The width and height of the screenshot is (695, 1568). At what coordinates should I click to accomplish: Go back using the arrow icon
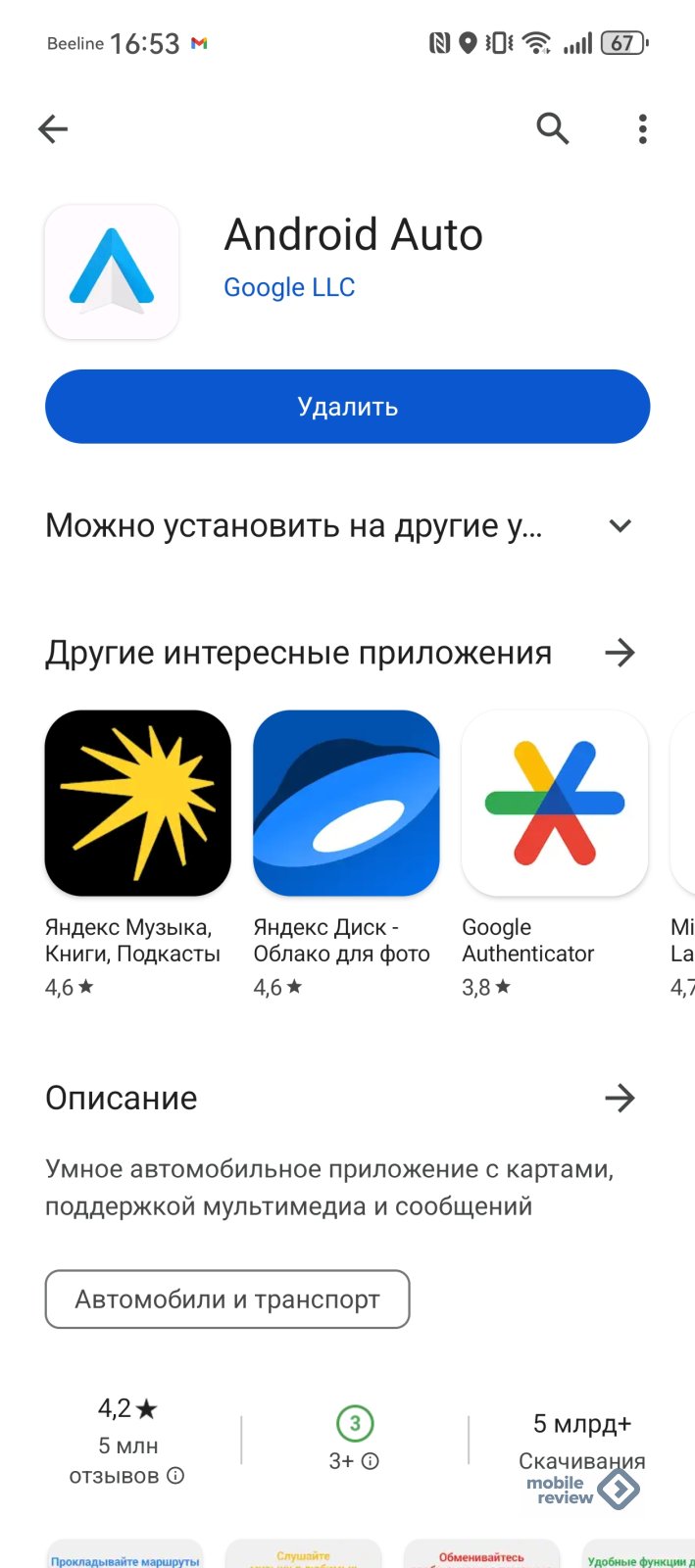click(53, 128)
